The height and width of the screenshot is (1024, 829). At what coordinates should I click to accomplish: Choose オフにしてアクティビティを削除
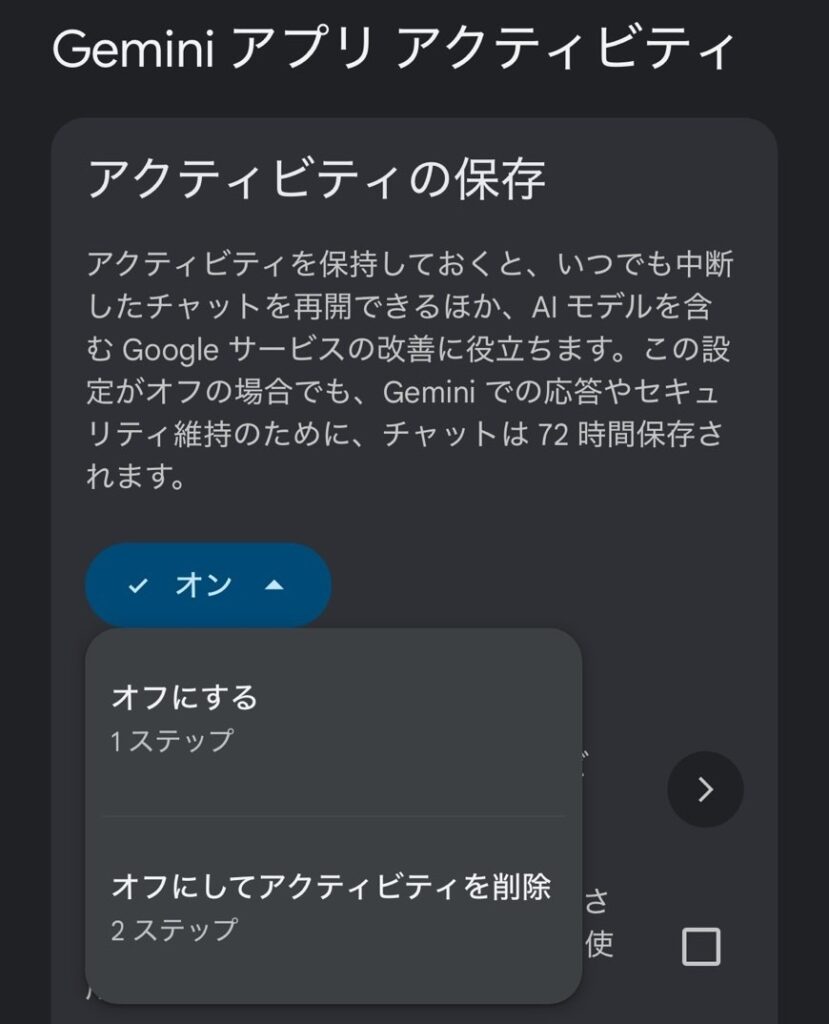point(332,906)
